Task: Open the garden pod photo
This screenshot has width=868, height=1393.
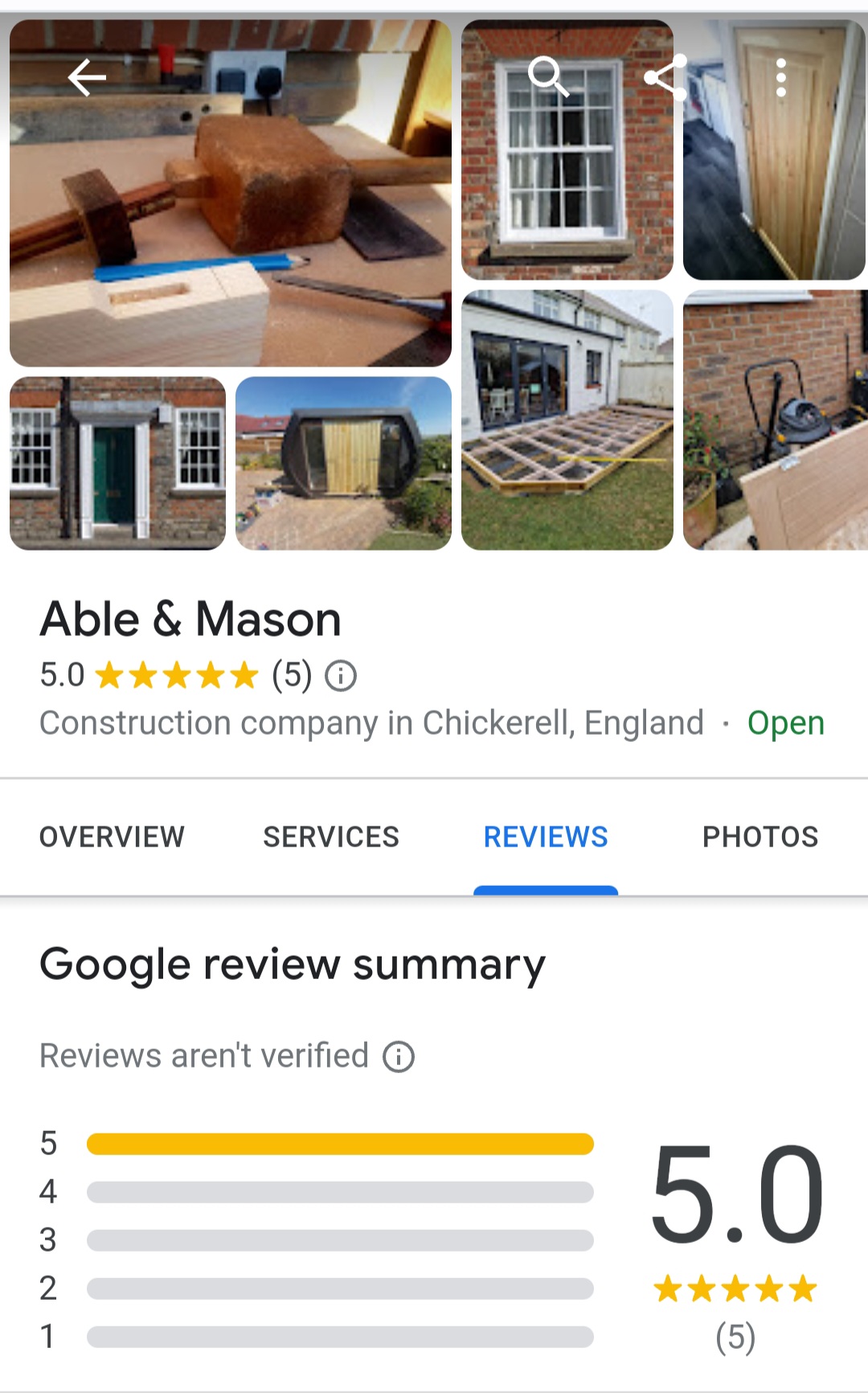Action: click(343, 463)
